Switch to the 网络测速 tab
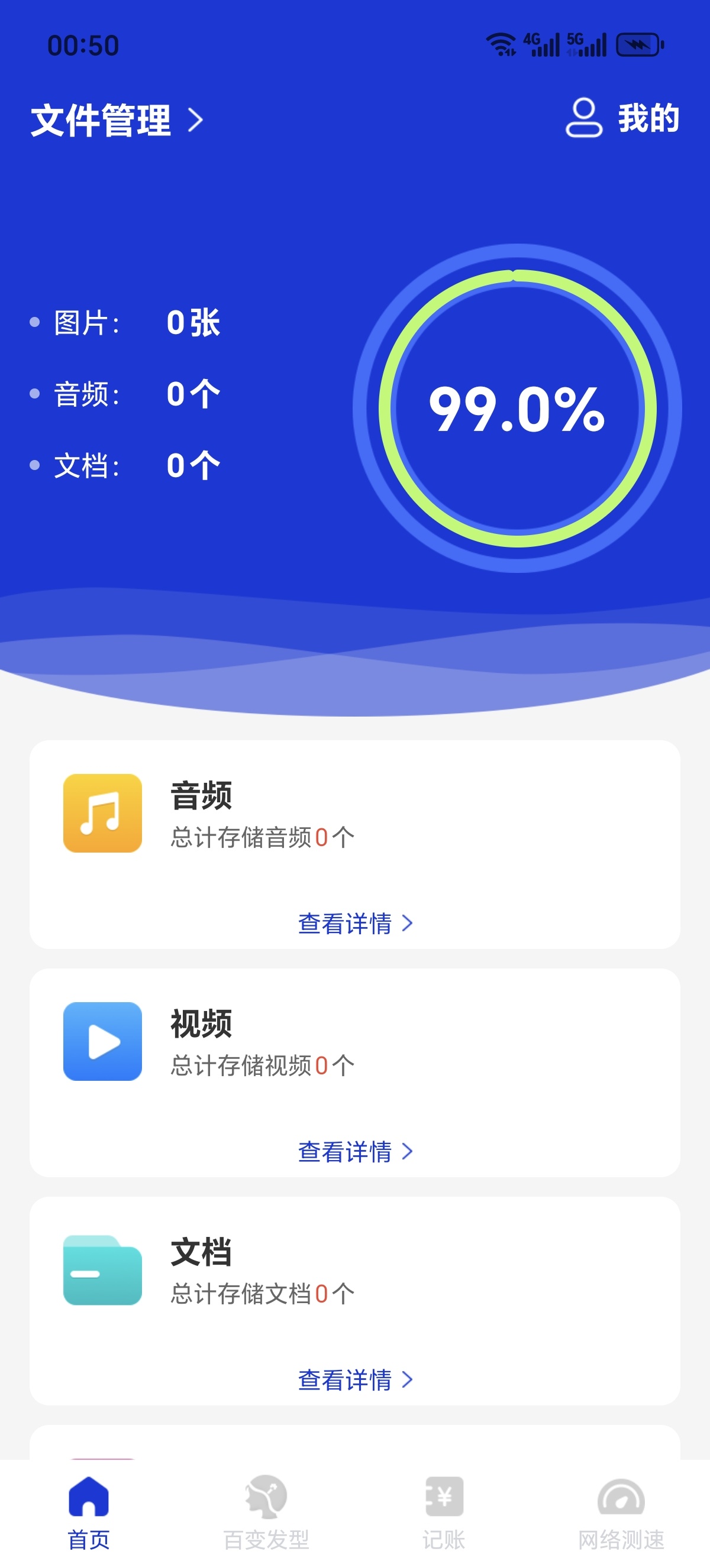Image resolution: width=710 pixels, height=1568 pixels. [621, 1512]
